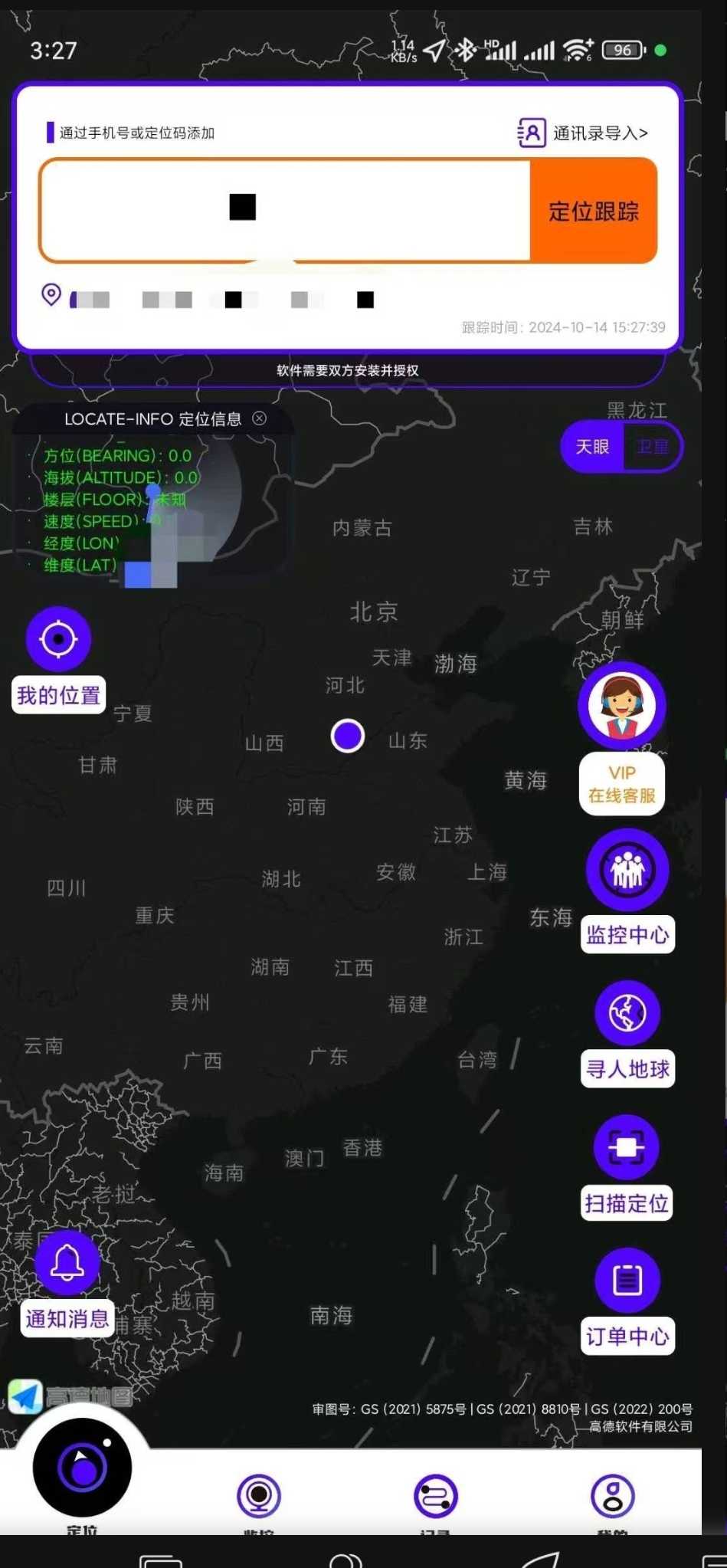Open 扫描定位 scanner
727x1568 pixels.
click(627, 1147)
